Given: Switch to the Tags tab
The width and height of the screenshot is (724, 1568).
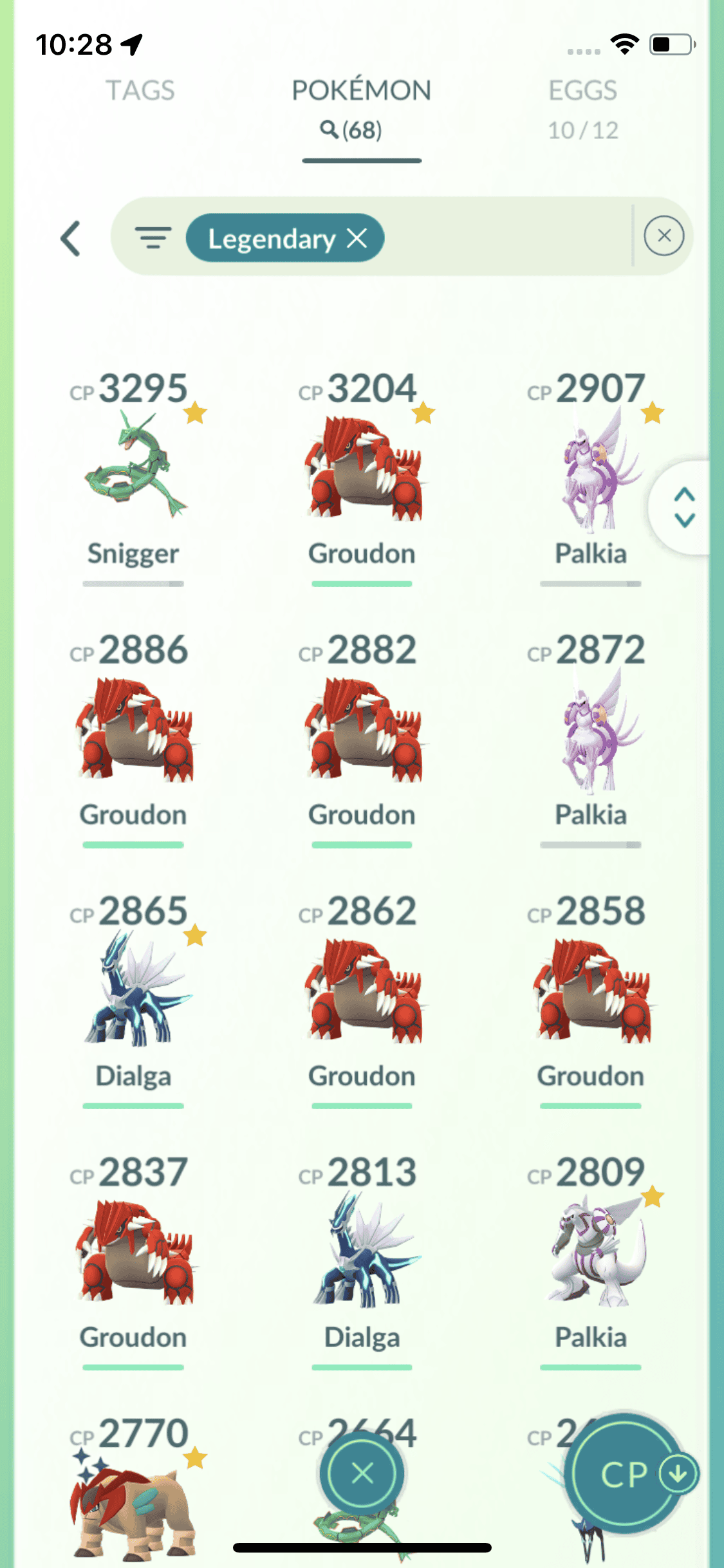Looking at the screenshot, I should (x=140, y=91).
